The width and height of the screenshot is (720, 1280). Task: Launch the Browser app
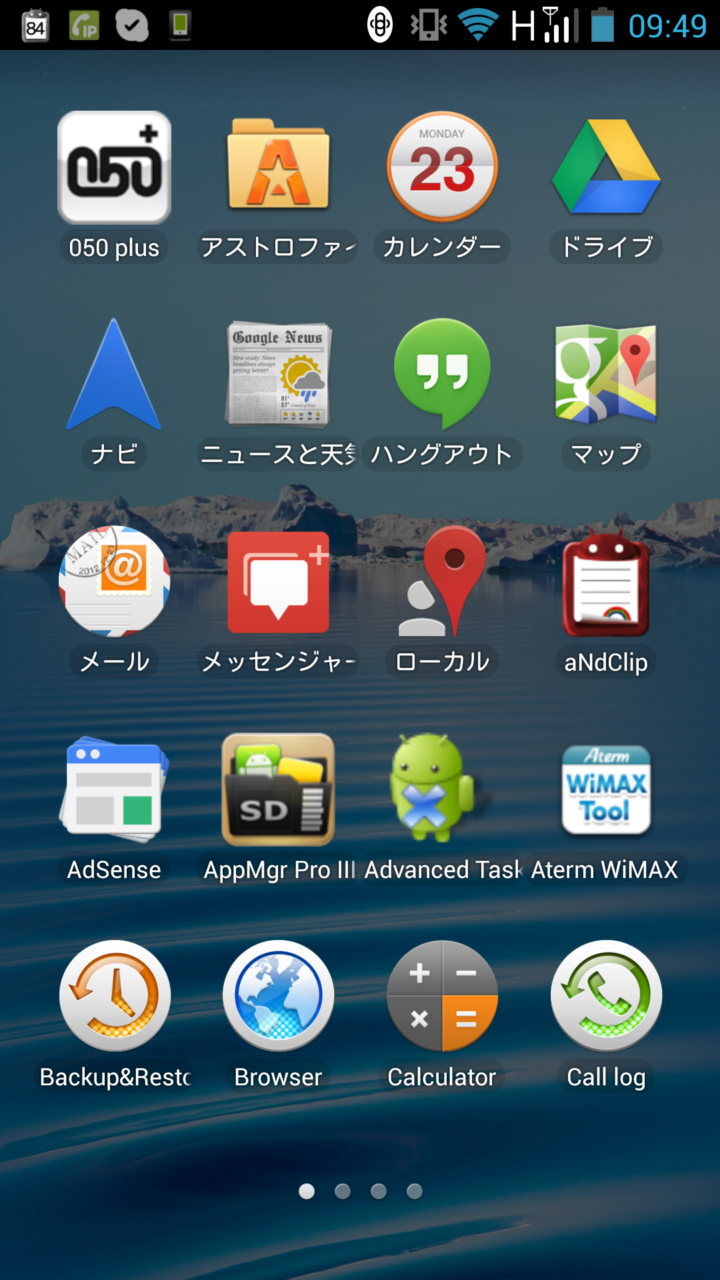pos(278,996)
